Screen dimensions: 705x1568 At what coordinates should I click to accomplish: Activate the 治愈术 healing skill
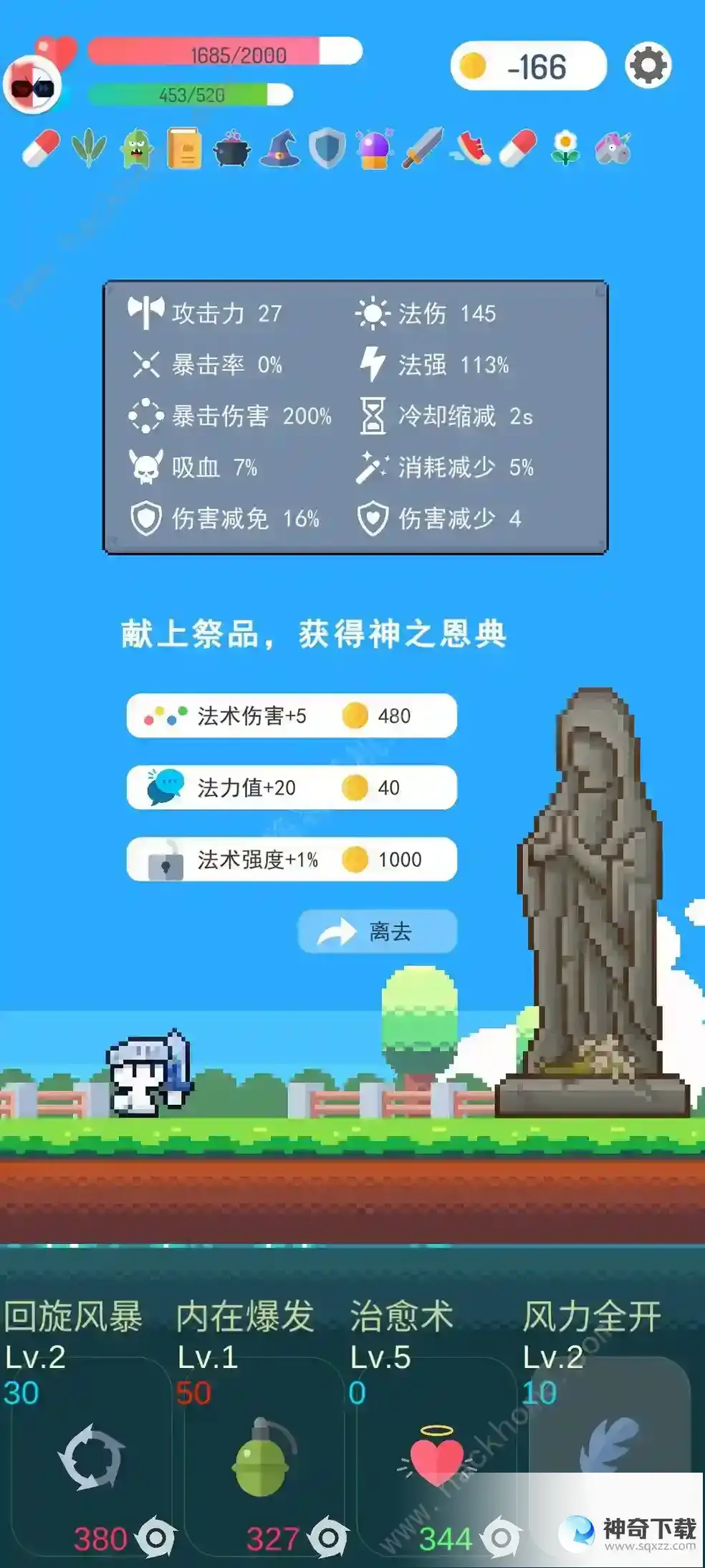[436, 1458]
